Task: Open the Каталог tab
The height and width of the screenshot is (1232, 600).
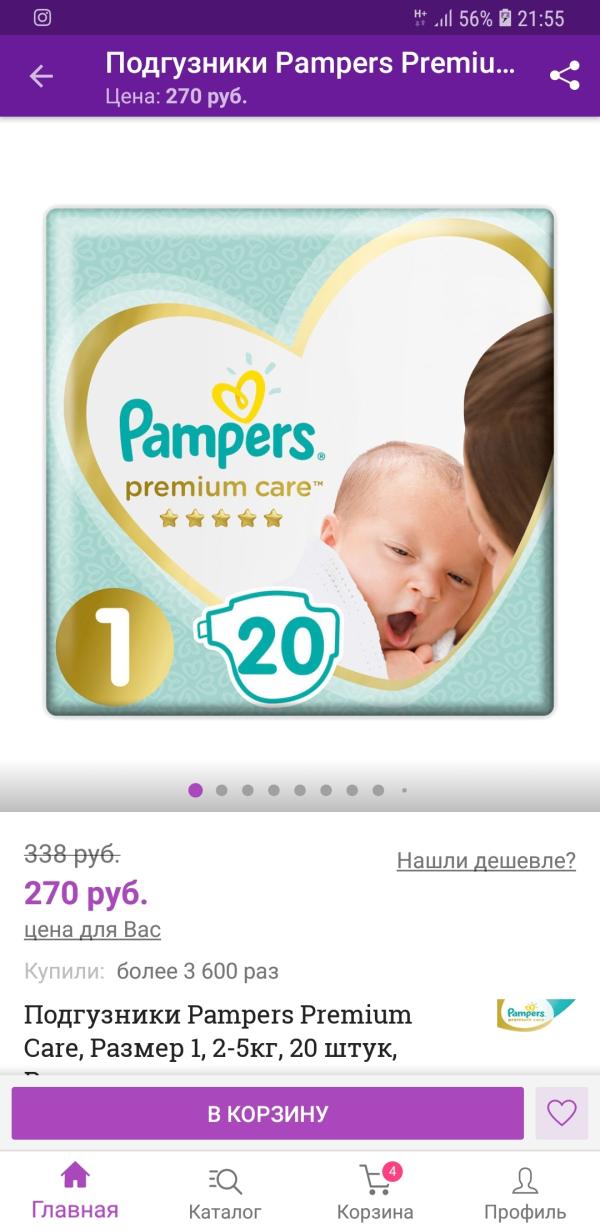Action: pos(225,1191)
